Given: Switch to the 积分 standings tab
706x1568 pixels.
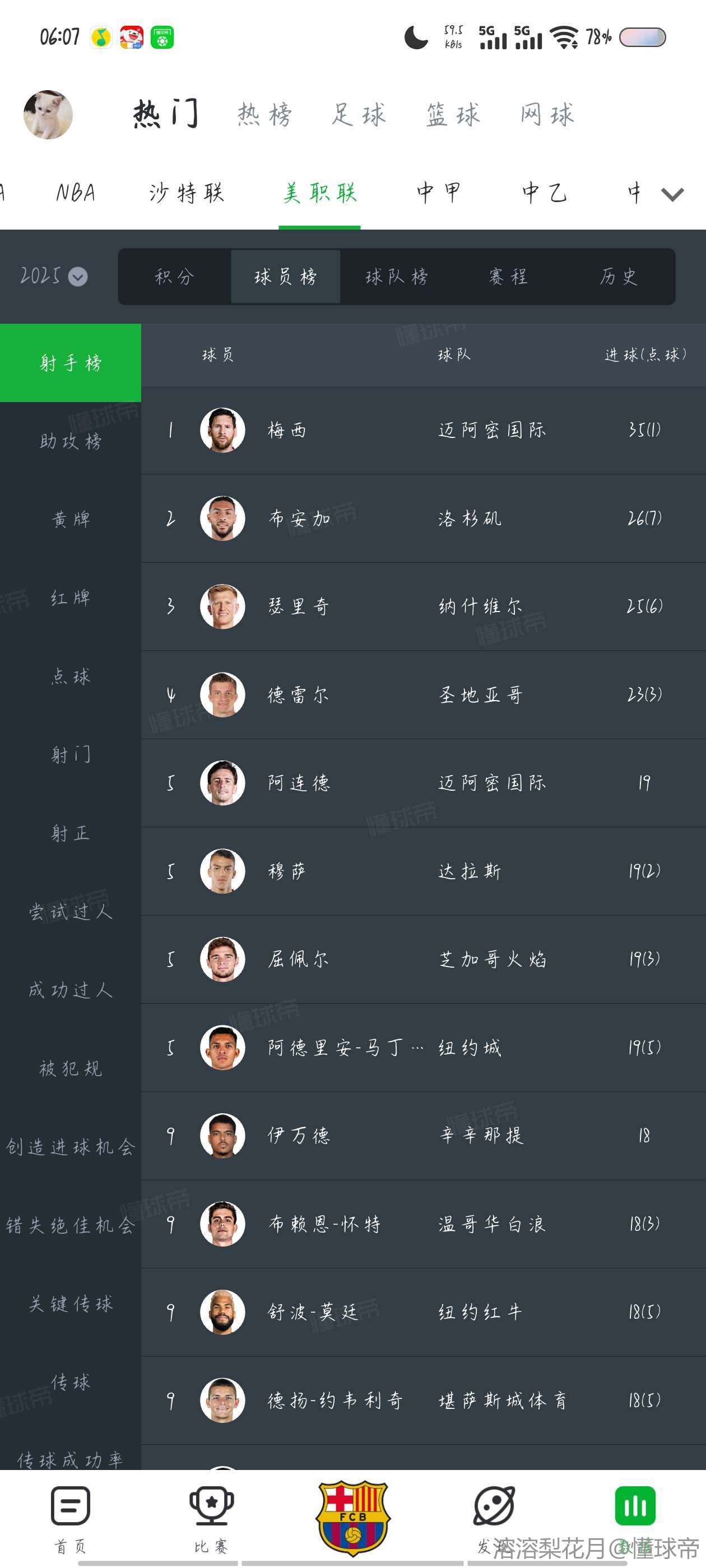Looking at the screenshot, I should coord(174,277).
